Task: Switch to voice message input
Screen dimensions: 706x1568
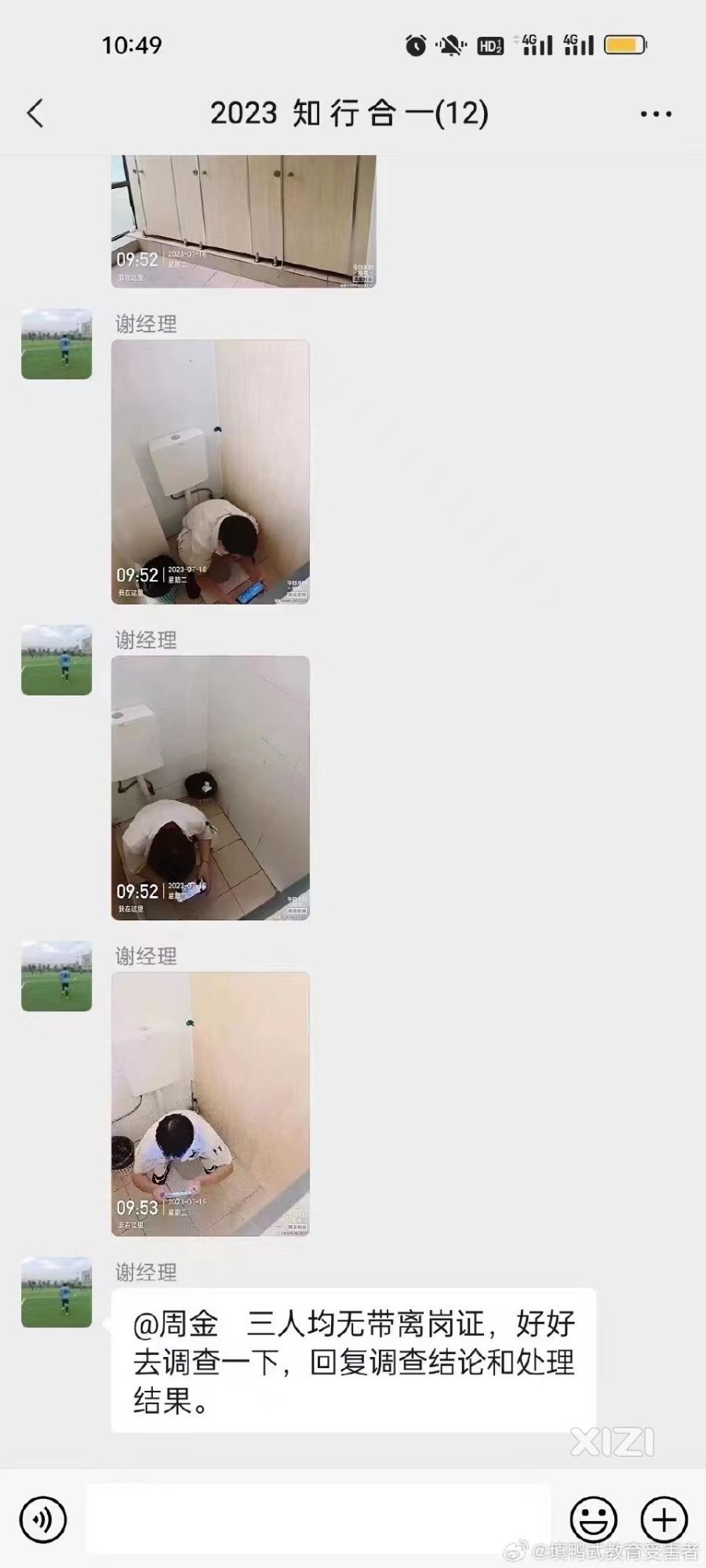Action: [42, 1519]
